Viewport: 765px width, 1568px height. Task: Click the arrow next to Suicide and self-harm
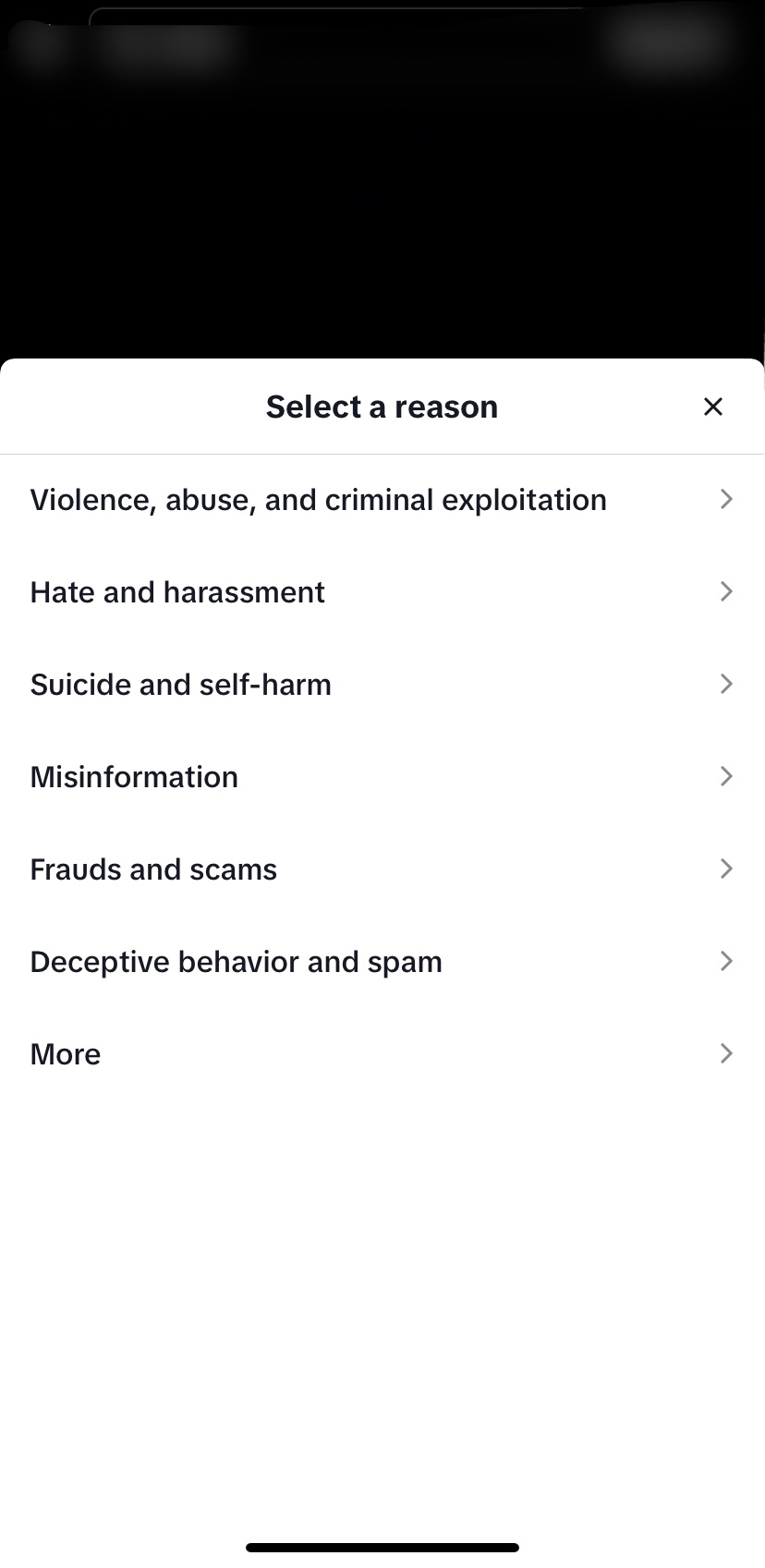click(726, 684)
